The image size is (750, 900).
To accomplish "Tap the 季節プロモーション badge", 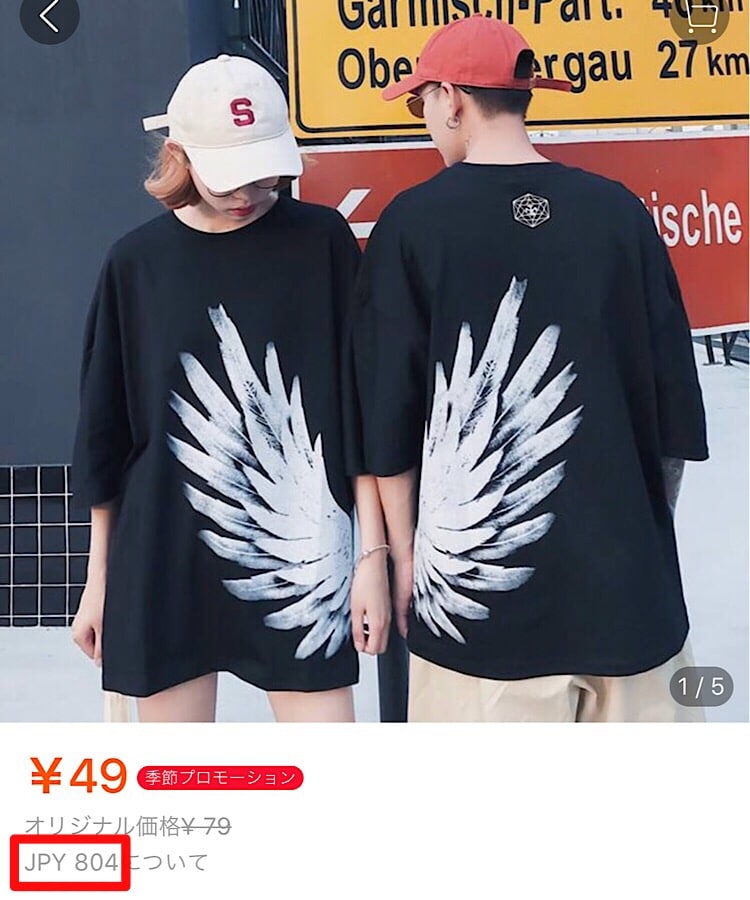I will pos(220,777).
